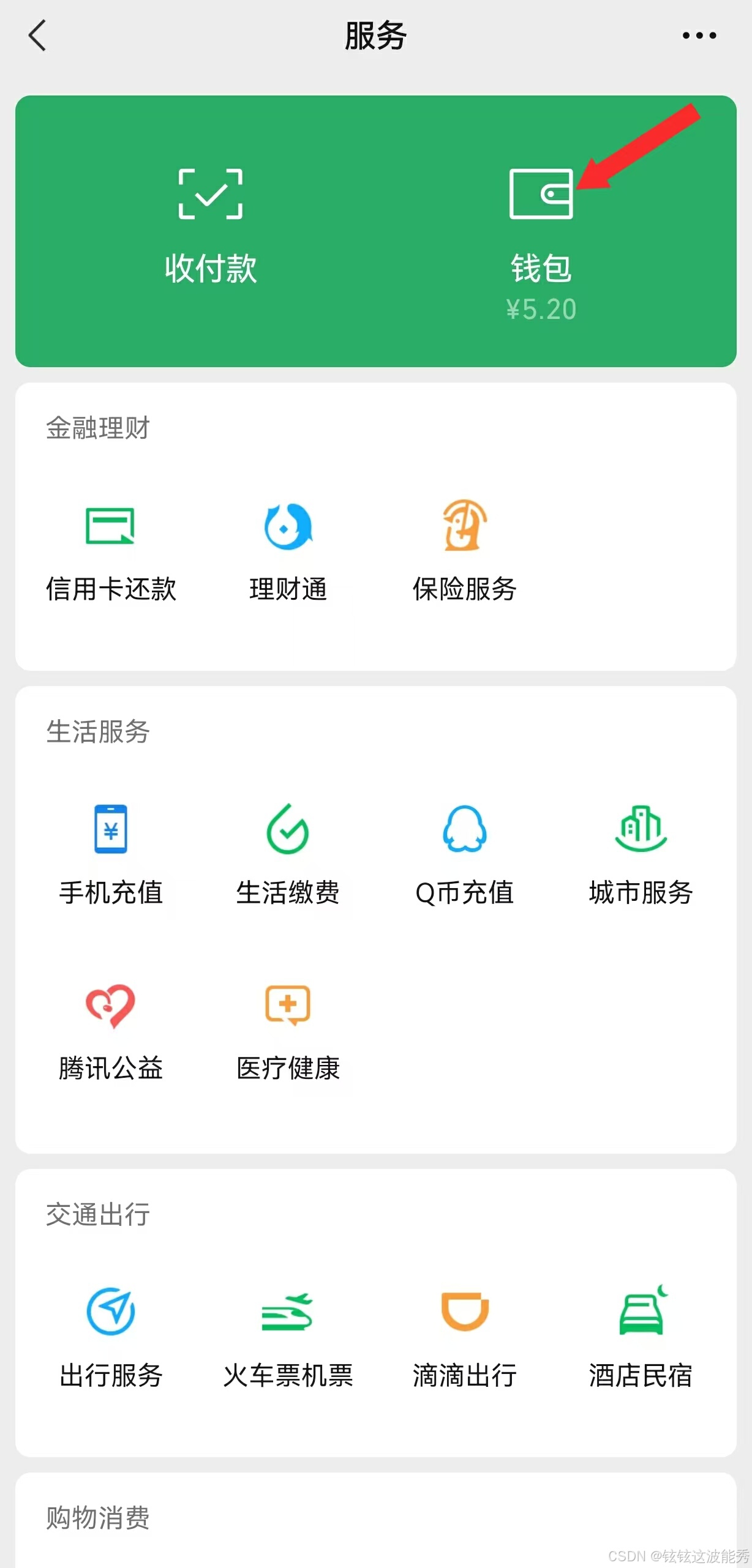This screenshot has width=752, height=1568.
Task: Open 酒店民宿 hotel booking
Action: pyautogui.click(x=641, y=1337)
